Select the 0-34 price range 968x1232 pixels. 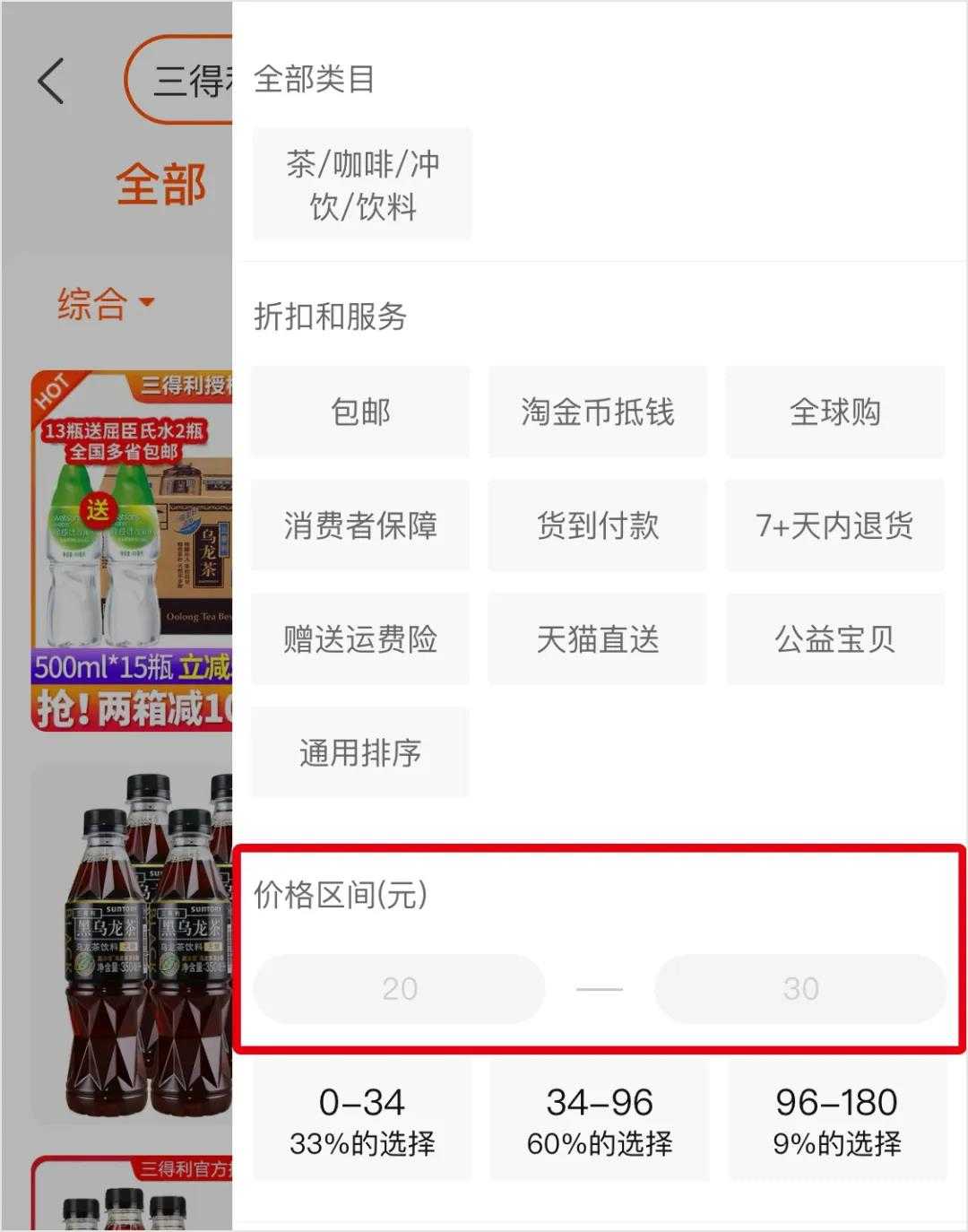click(360, 1119)
